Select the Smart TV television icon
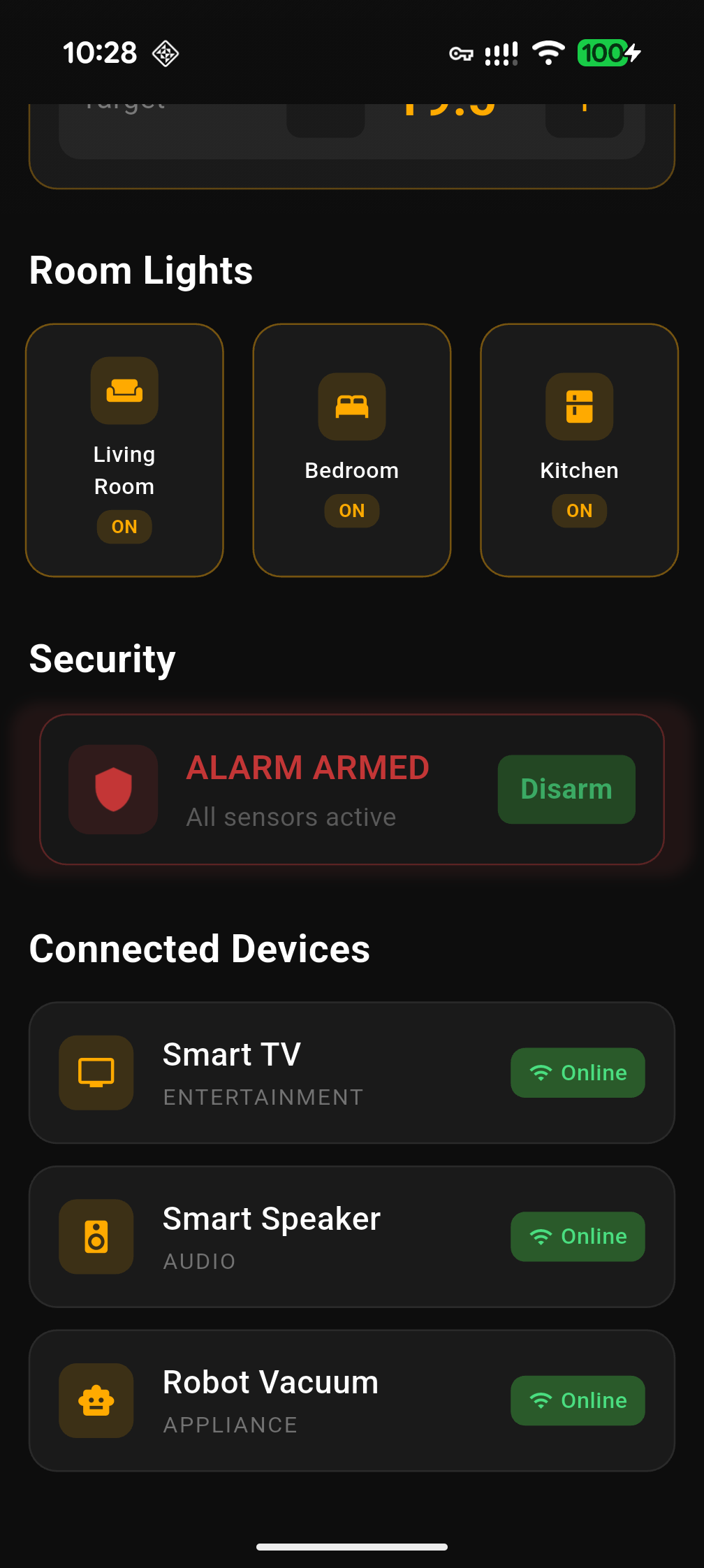The height and width of the screenshot is (1568, 704). tap(96, 1073)
